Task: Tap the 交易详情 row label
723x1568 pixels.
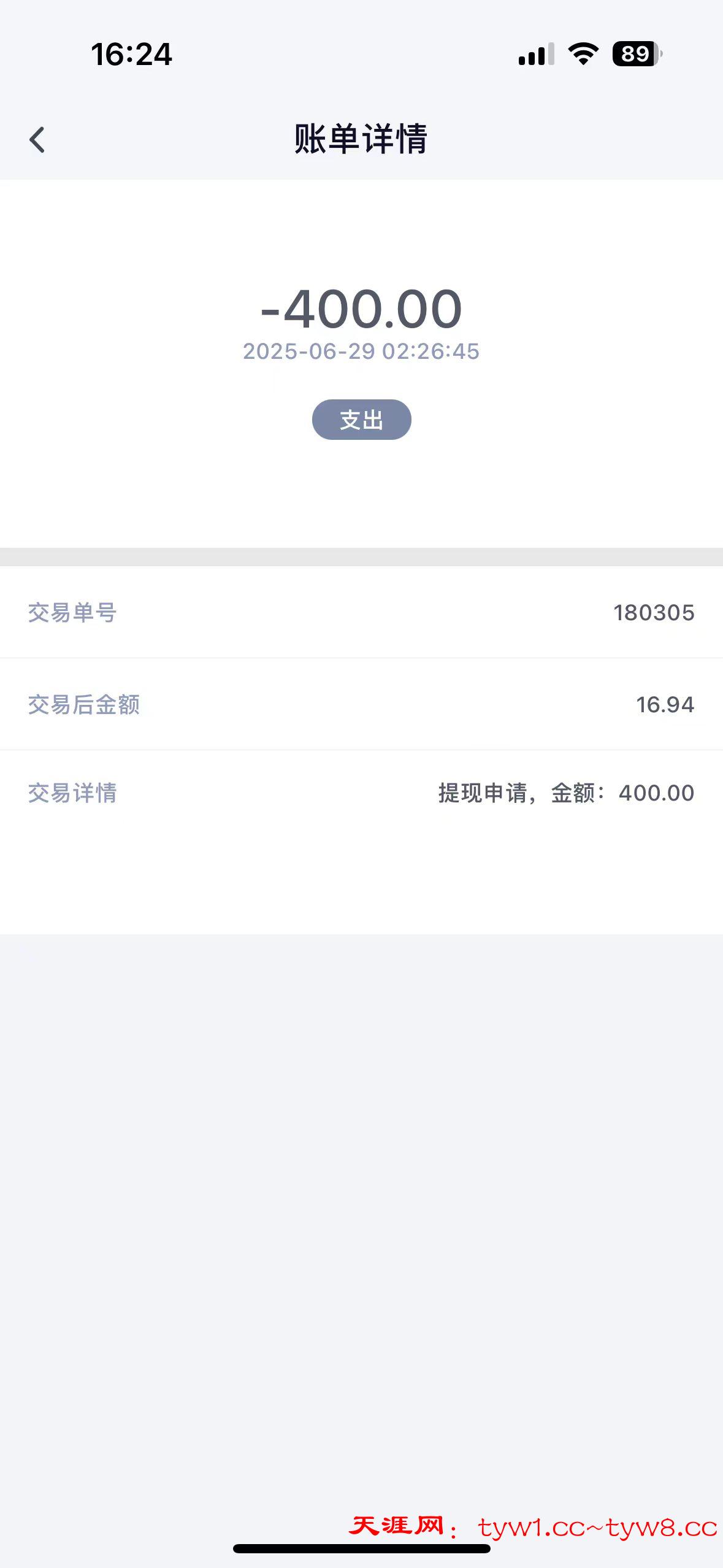Action: [73, 793]
